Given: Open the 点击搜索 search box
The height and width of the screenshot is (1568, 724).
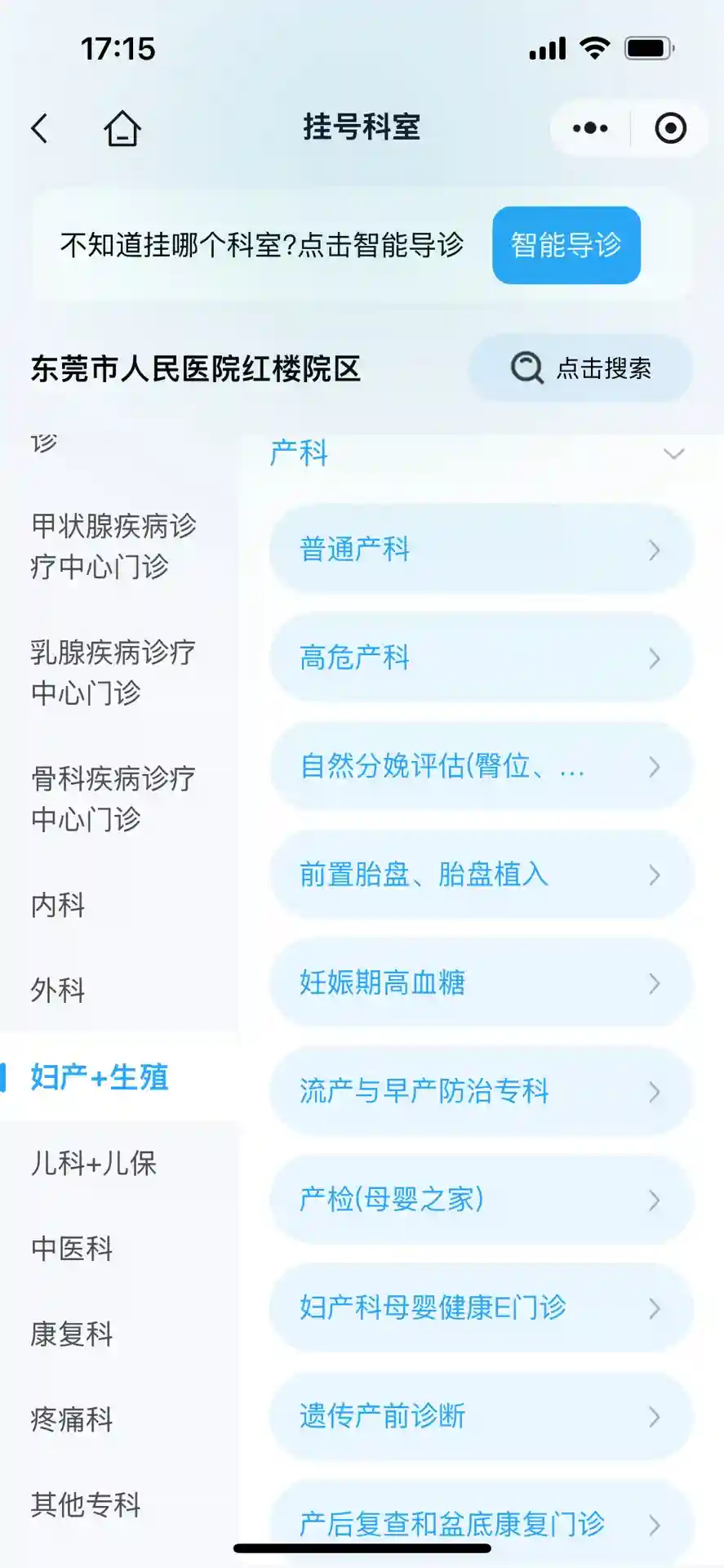Looking at the screenshot, I should (x=580, y=368).
